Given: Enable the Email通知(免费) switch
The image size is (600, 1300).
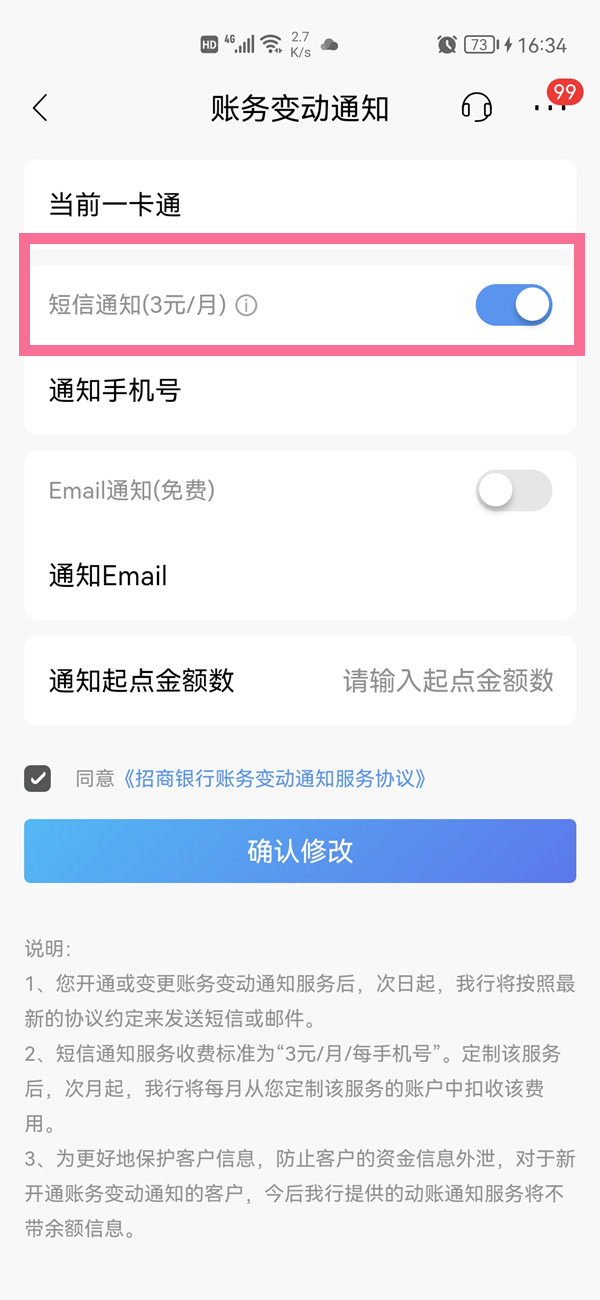Looking at the screenshot, I should tap(514, 490).
